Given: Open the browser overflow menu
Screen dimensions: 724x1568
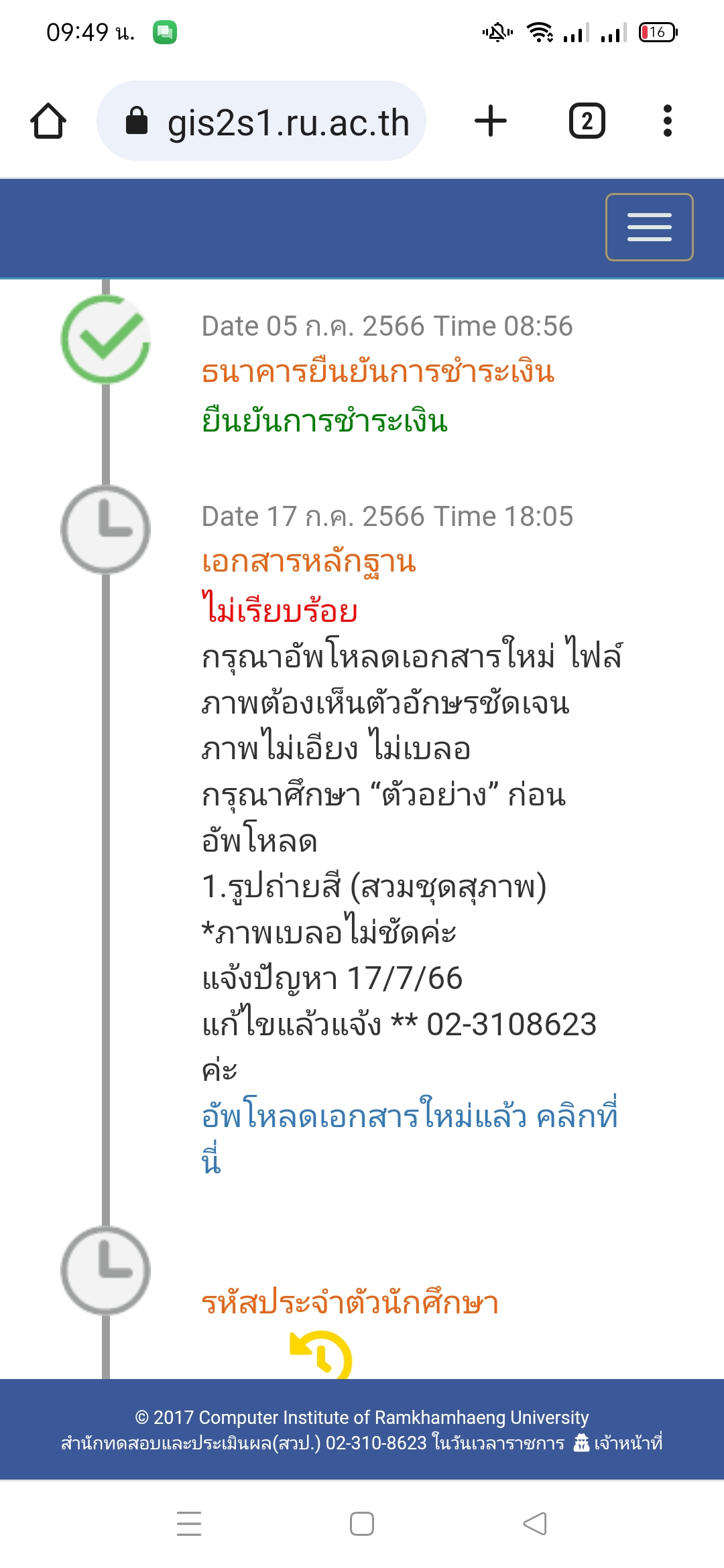Looking at the screenshot, I should pyautogui.click(x=667, y=121).
